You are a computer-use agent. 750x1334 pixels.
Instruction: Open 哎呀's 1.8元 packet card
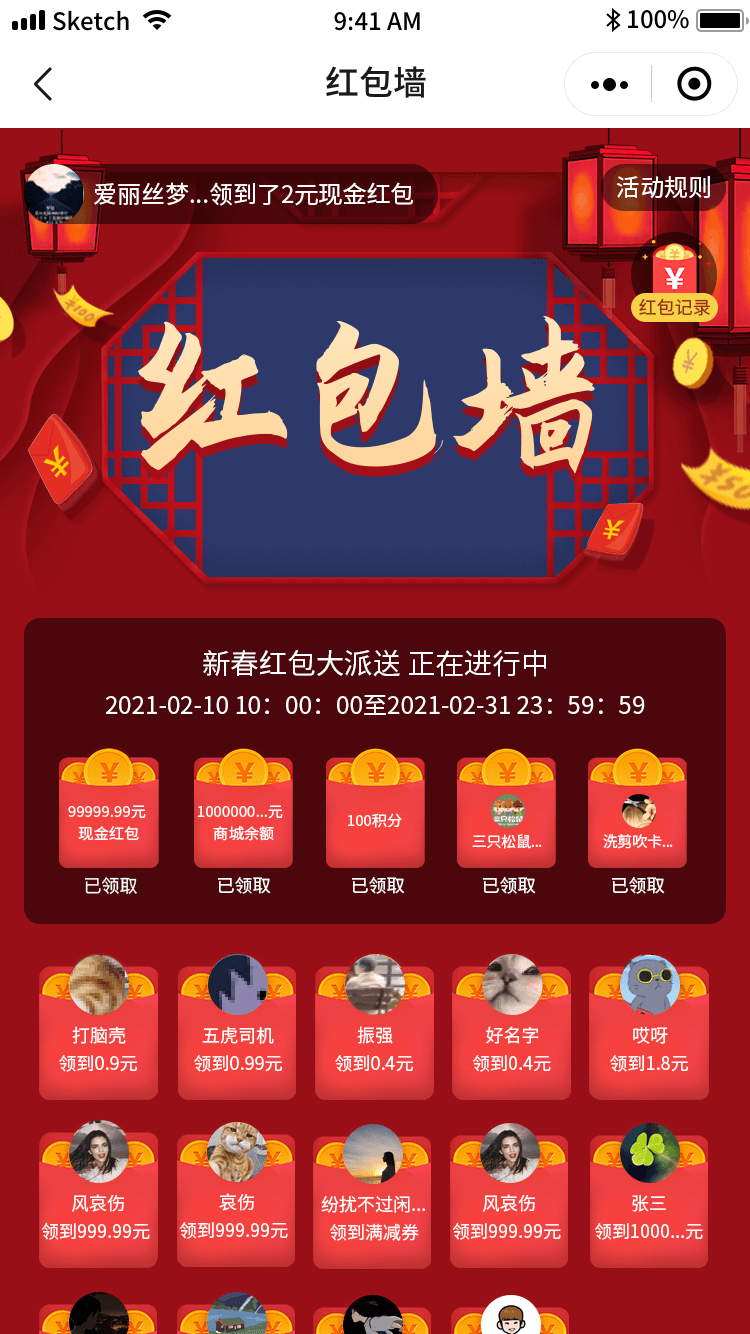click(x=649, y=1035)
